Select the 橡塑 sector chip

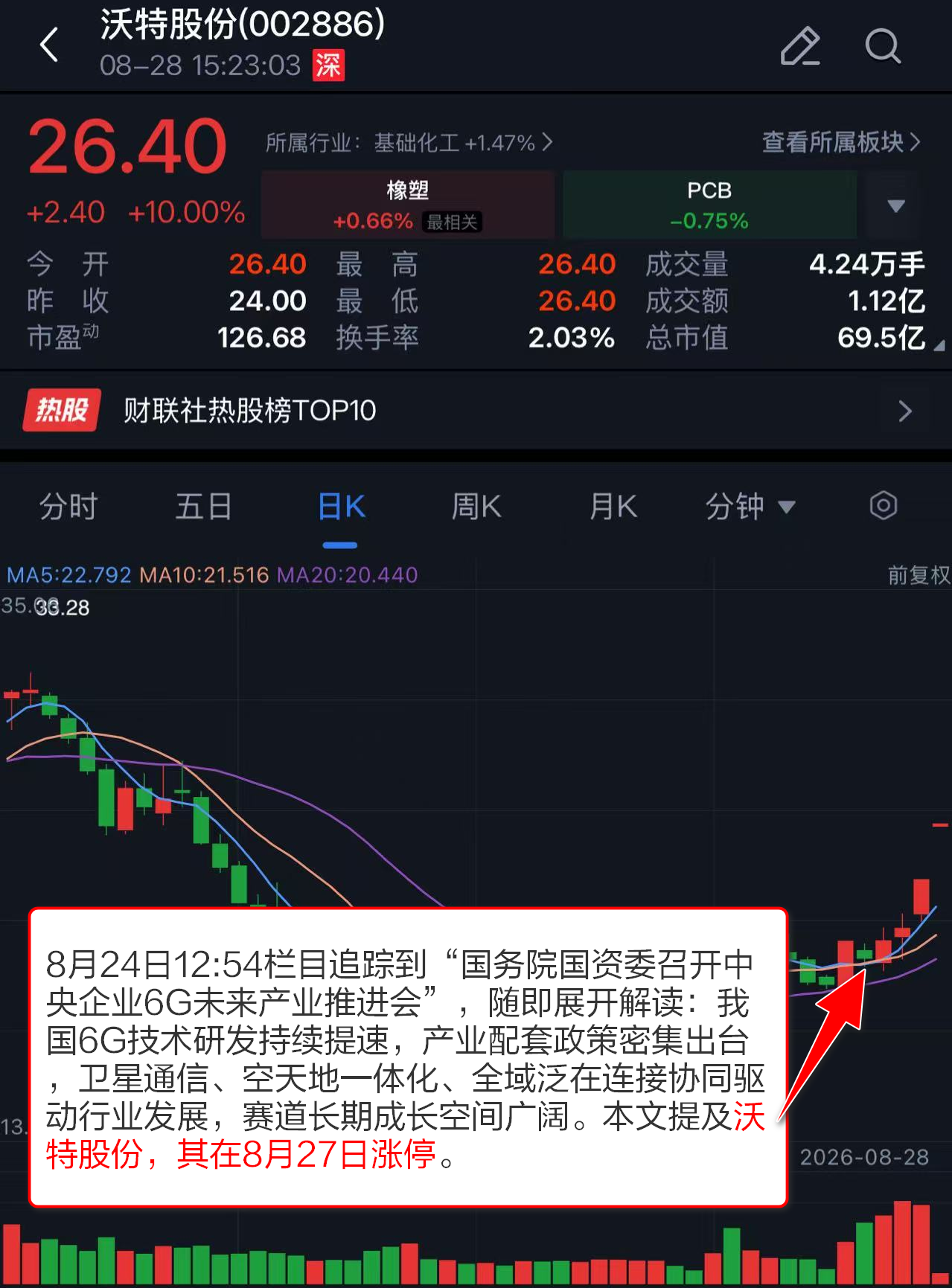(408, 205)
